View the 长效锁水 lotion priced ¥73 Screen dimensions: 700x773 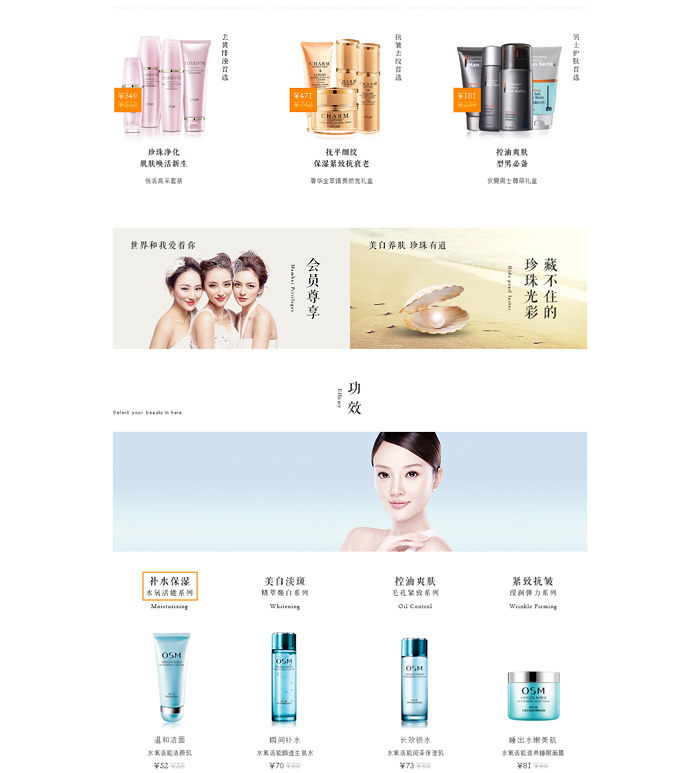(414, 678)
